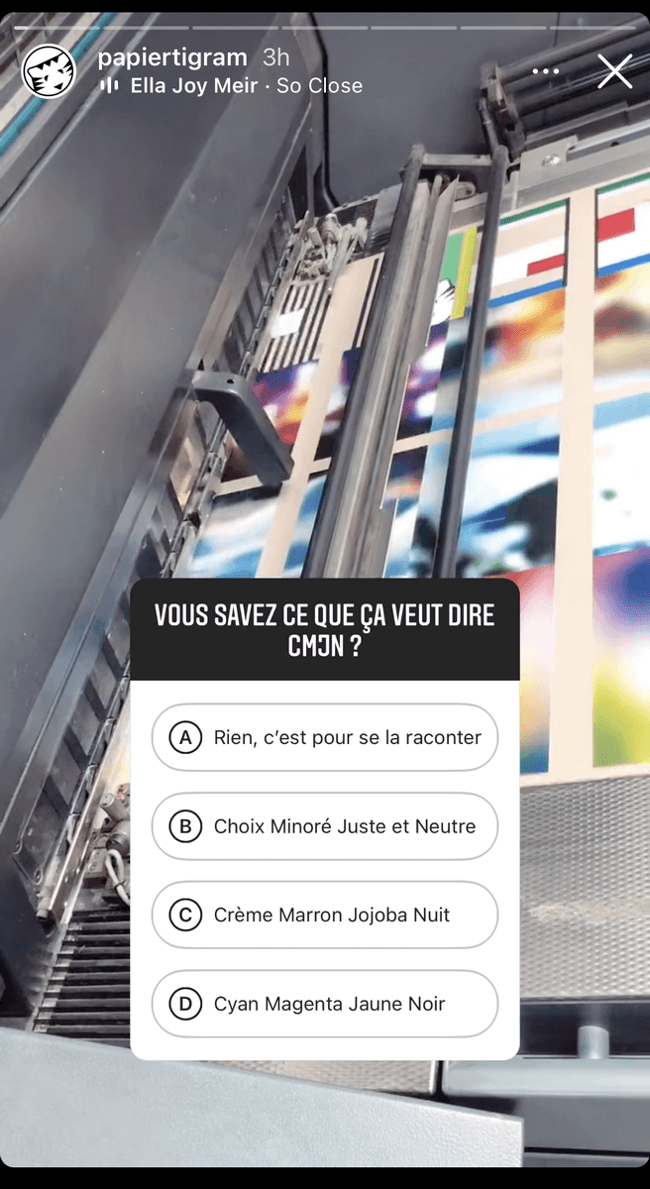Image resolution: width=650 pixels, height=1189 pixels.
Task: Close the story with the X
Action: pyautogui.click(x=614, y=72)
